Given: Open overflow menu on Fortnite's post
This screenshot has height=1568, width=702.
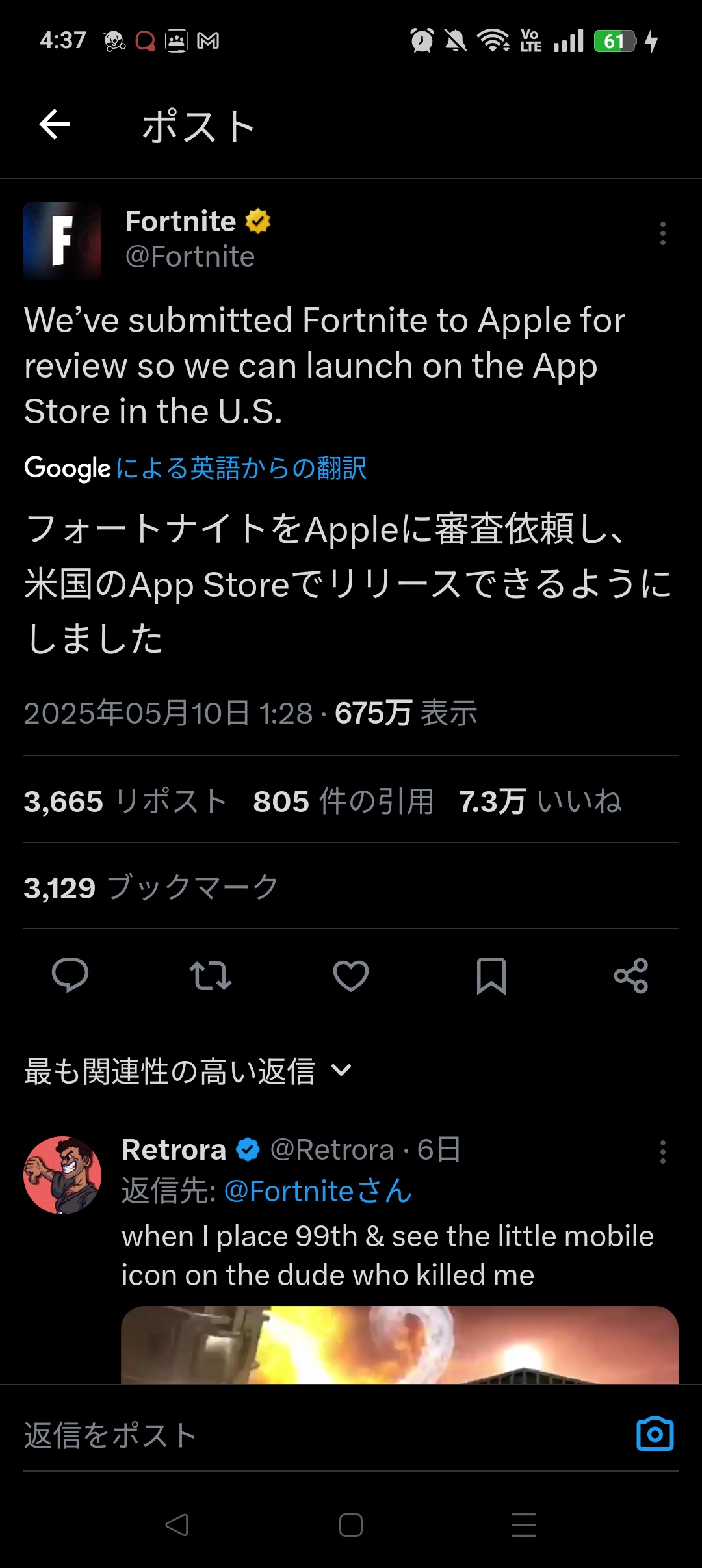Looking at the screenshot, I should click(662, 233).
